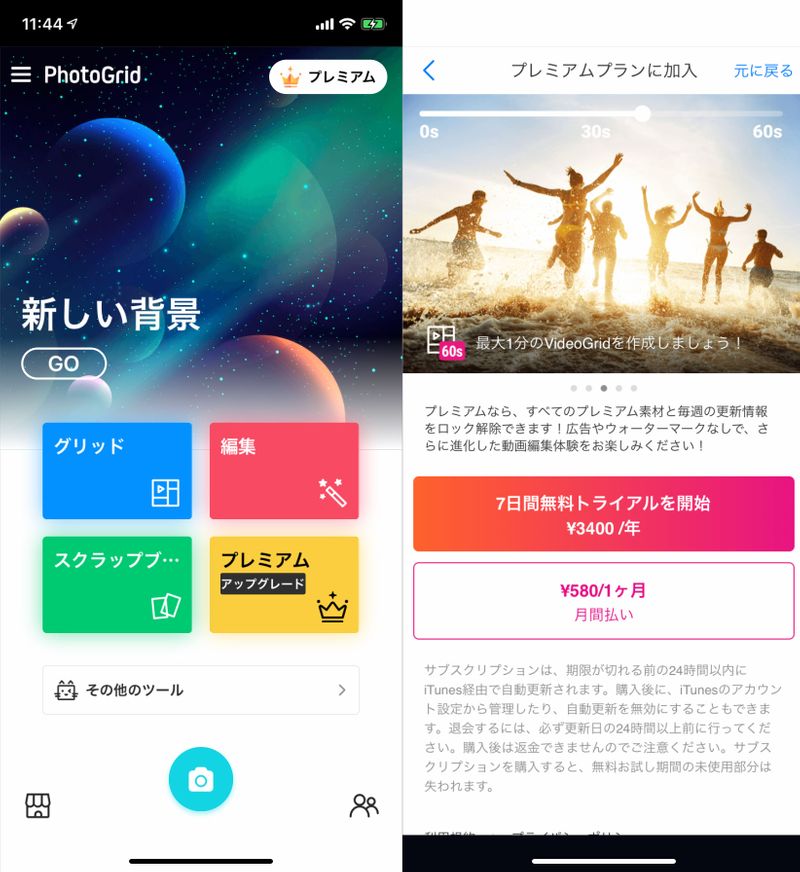Tap the 元に戻る link
The image size is (800, 872).
763,71
